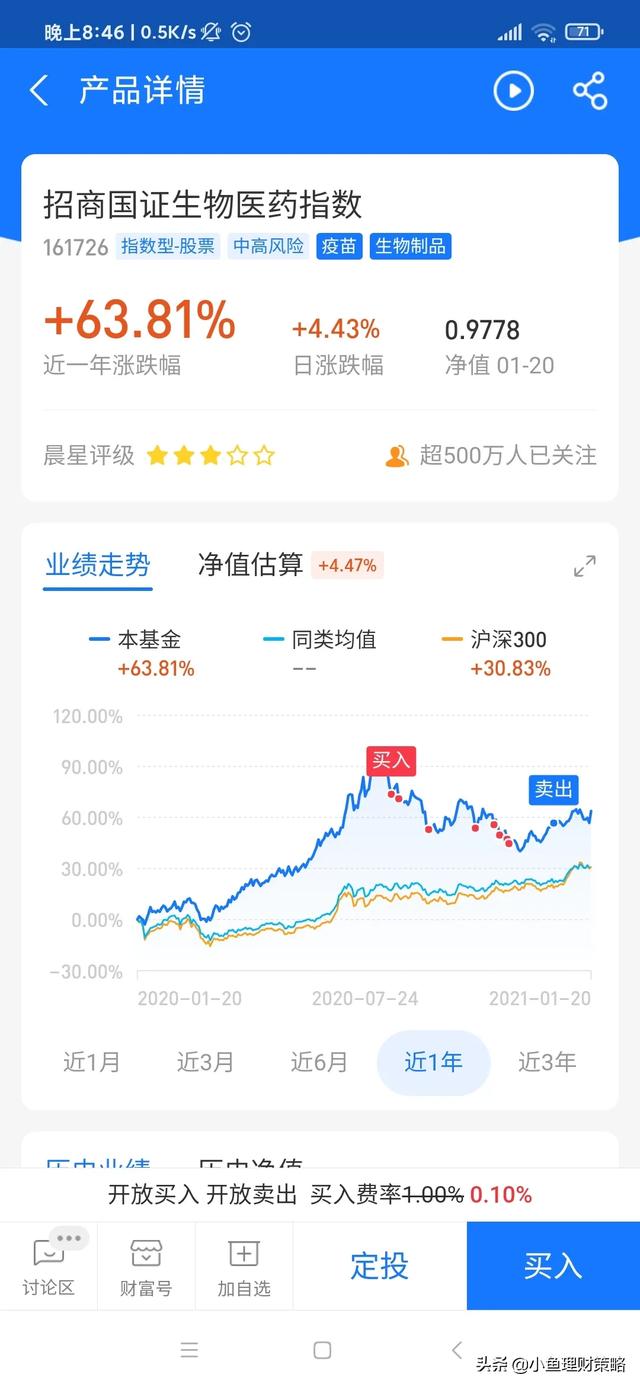
Task: Select the 近1年 time range
Action: (x=434, y=1063)
